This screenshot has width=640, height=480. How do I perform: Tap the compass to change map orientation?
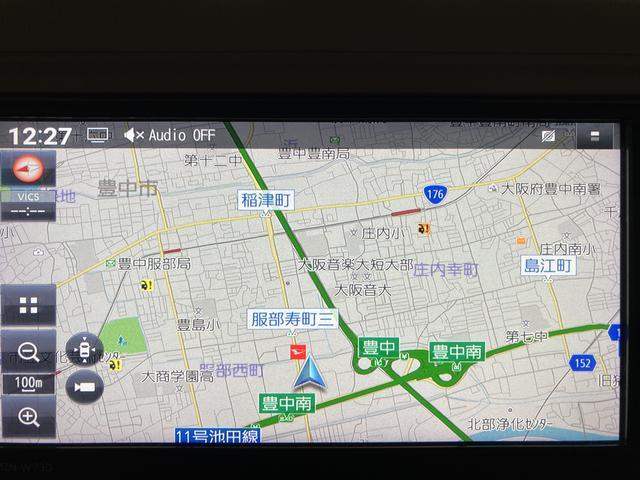[27, 168]
